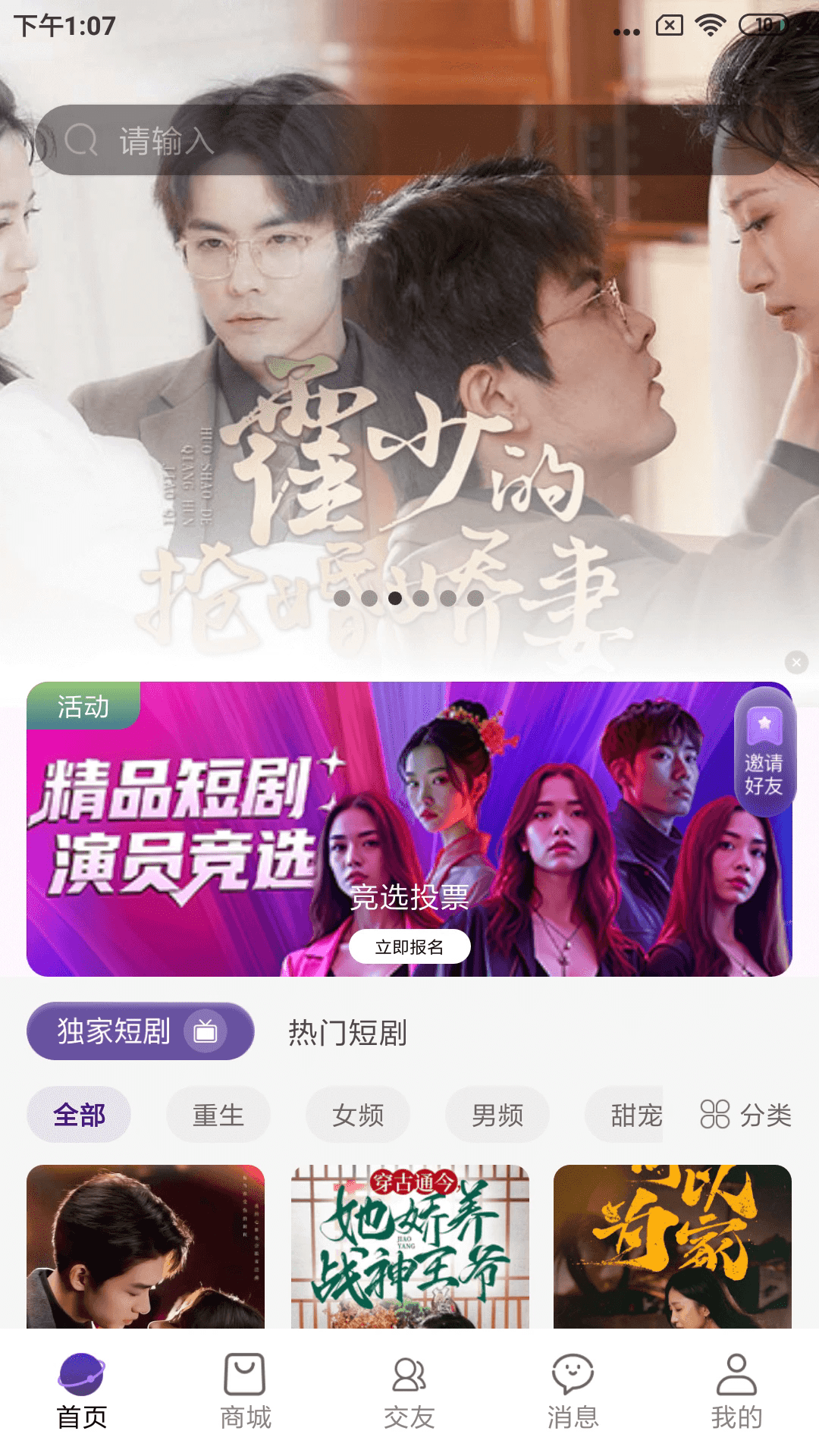Open the 交友 tab
The height and width of the screenshot is (1456, 819).
click(x=409, y=1392)
